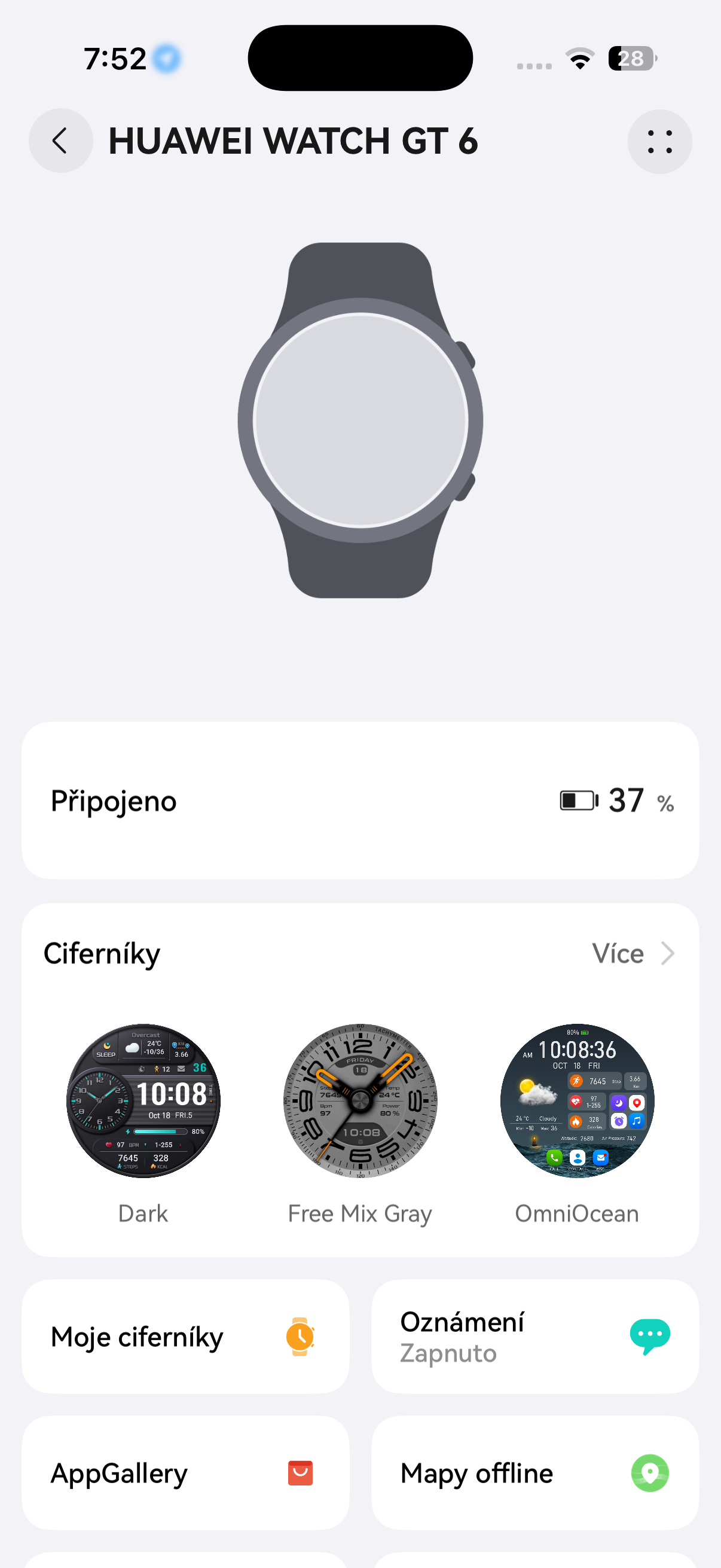This screenshot has height=1568, width=721.
Task: Expand Více to see more watch faces
Action: coord(618,953)
